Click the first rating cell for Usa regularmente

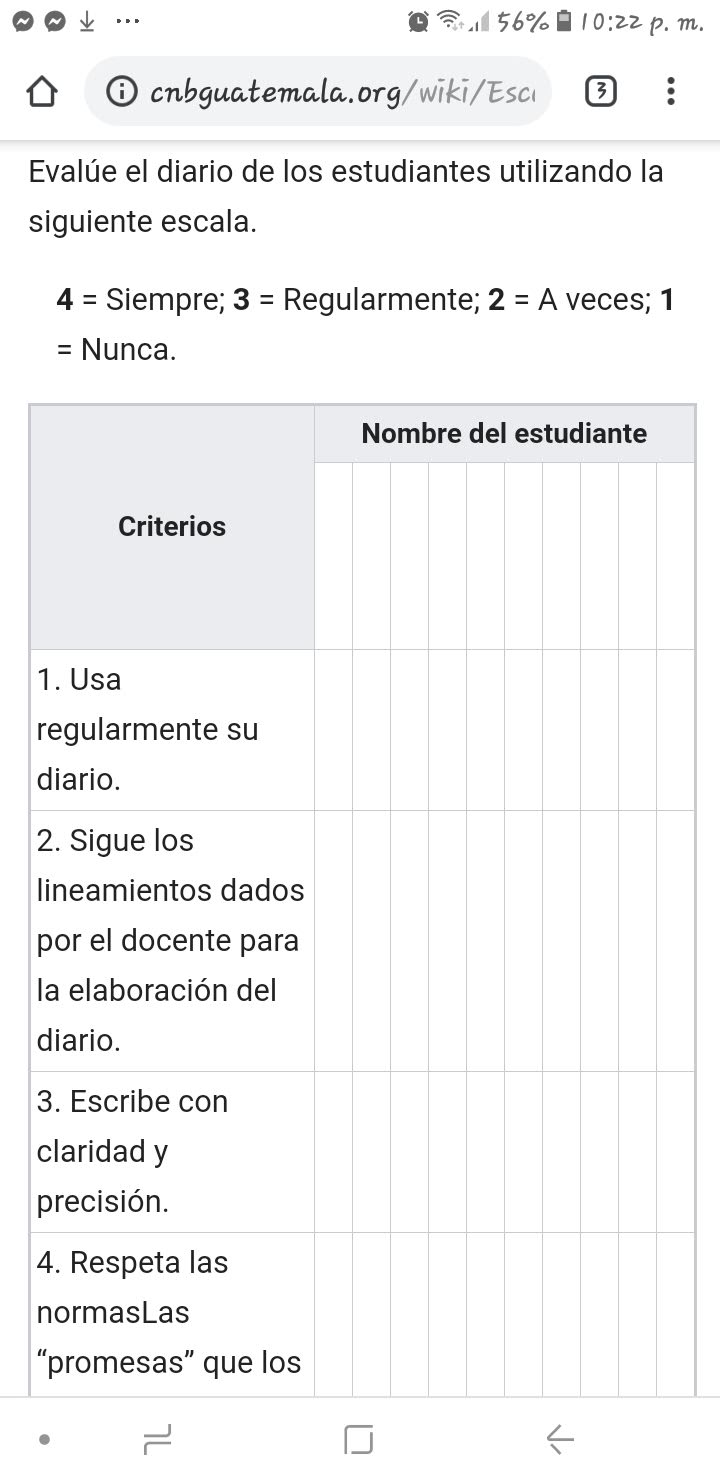333,728
